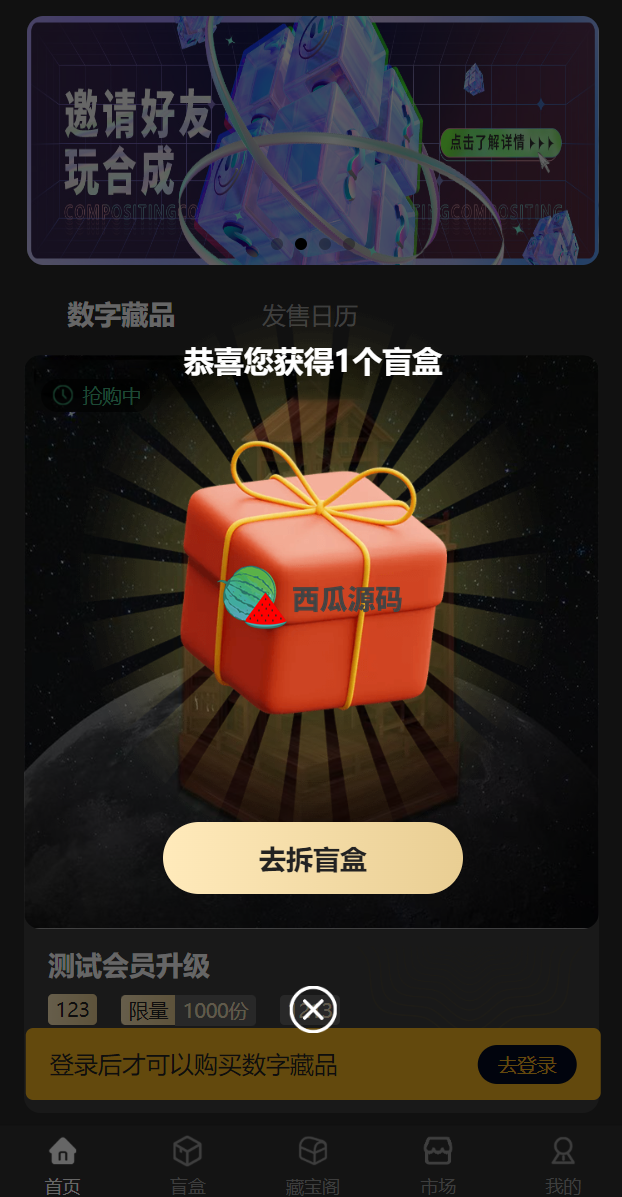Screen dimensions: 622x1197
Task: Dismiss the blind box popup with X
Action: [313, 1010]
